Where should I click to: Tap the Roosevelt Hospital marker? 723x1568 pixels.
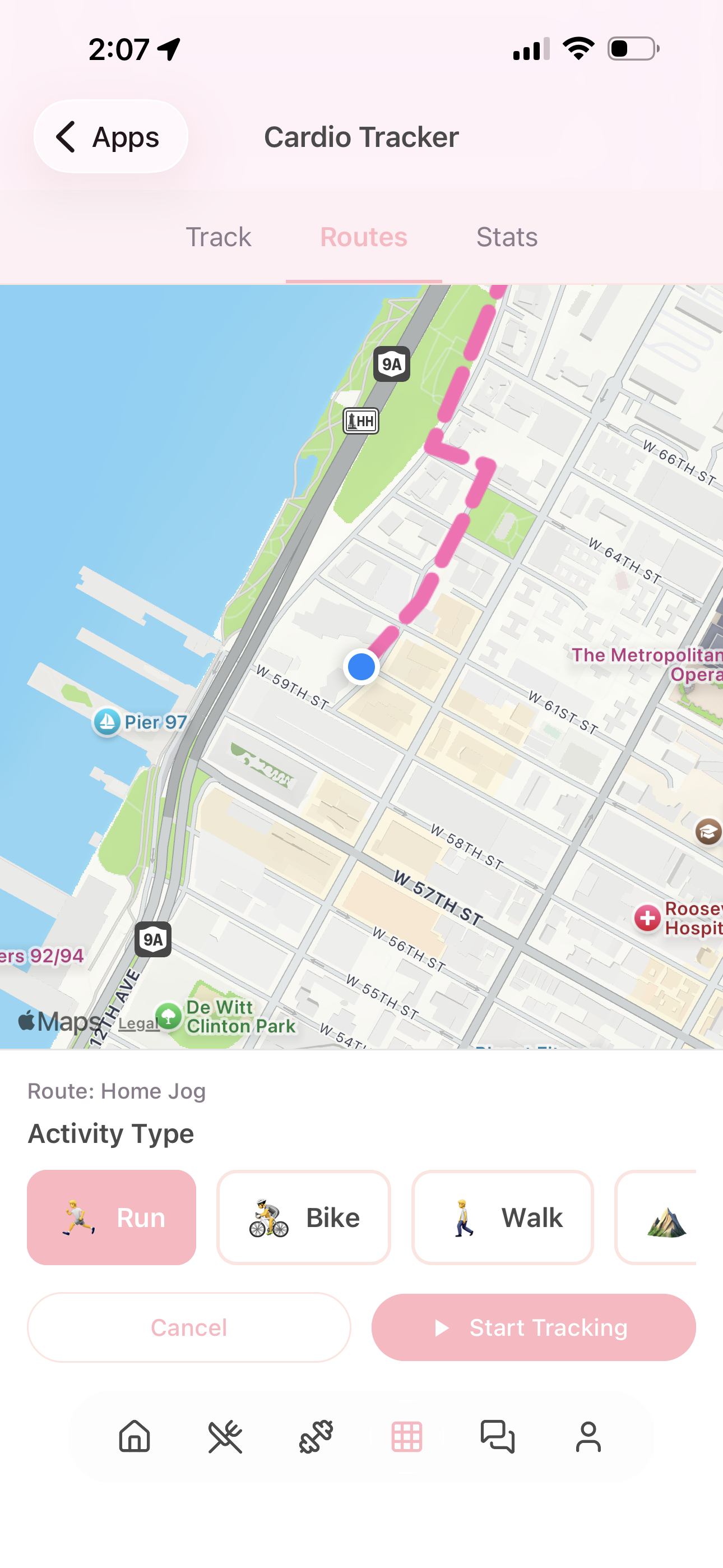click(648, 918)
